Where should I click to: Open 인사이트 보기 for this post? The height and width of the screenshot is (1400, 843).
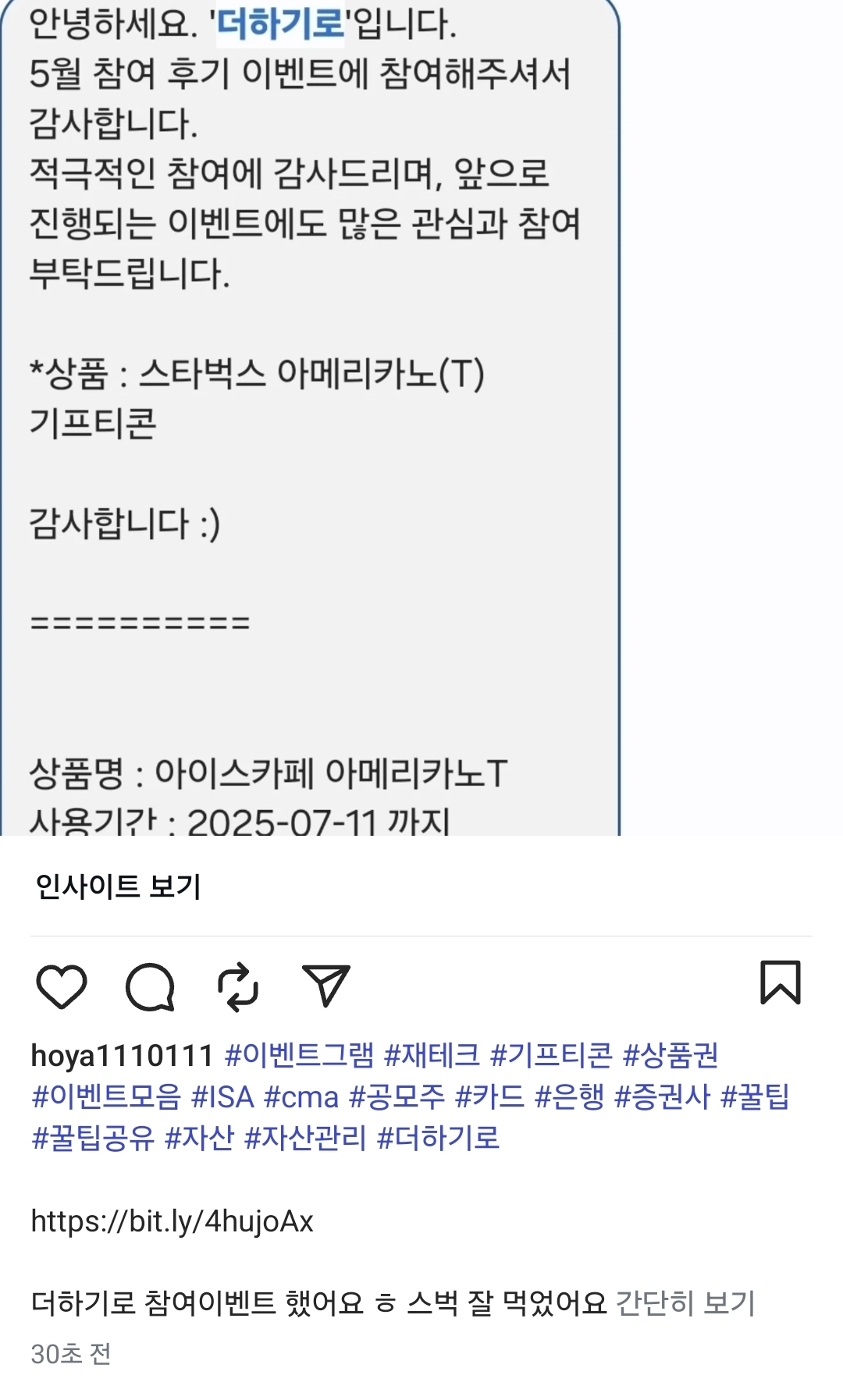(119, 886)
